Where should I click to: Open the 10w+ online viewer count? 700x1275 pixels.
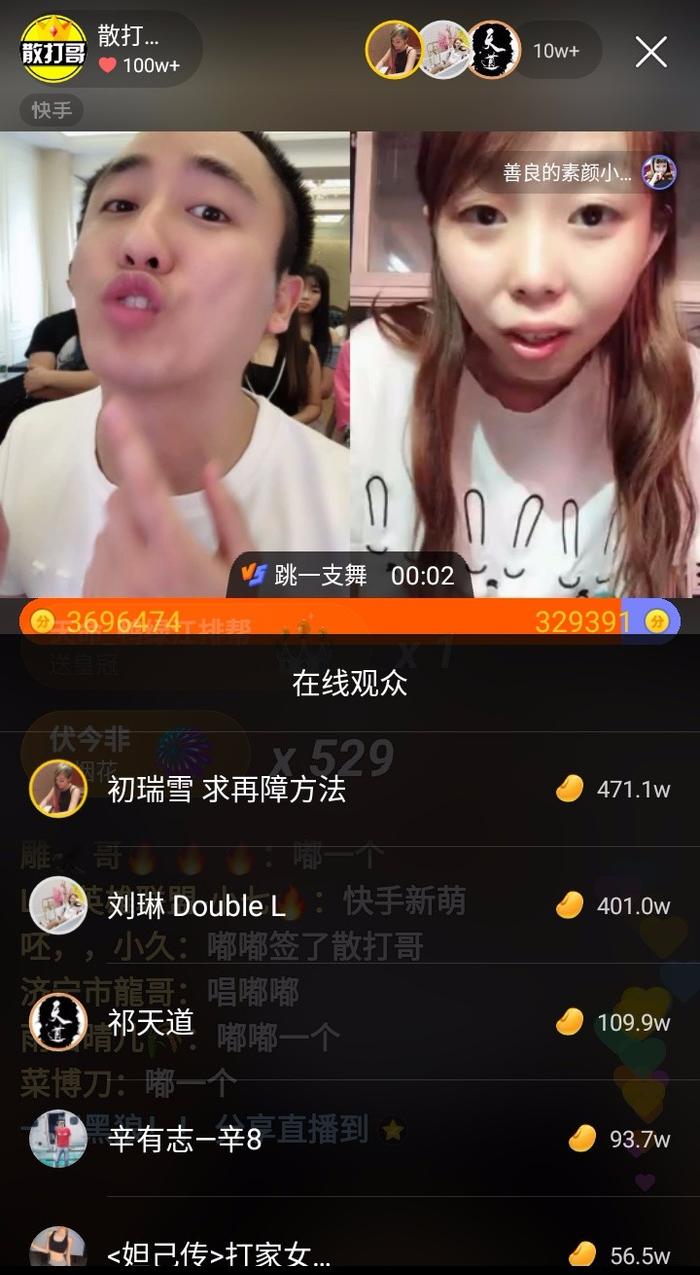[556, 51]
